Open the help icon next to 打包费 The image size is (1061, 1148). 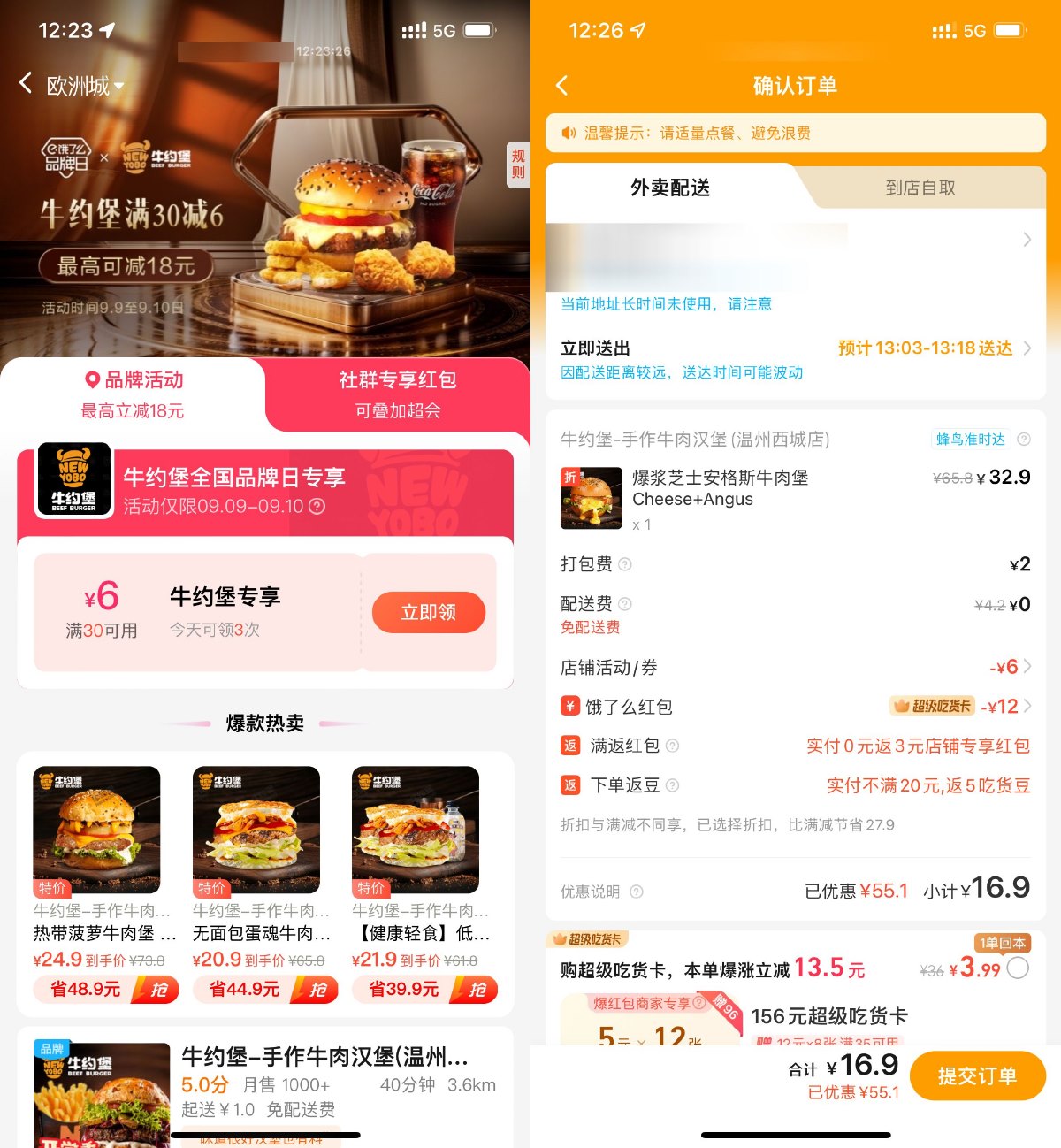click(625, 564)
